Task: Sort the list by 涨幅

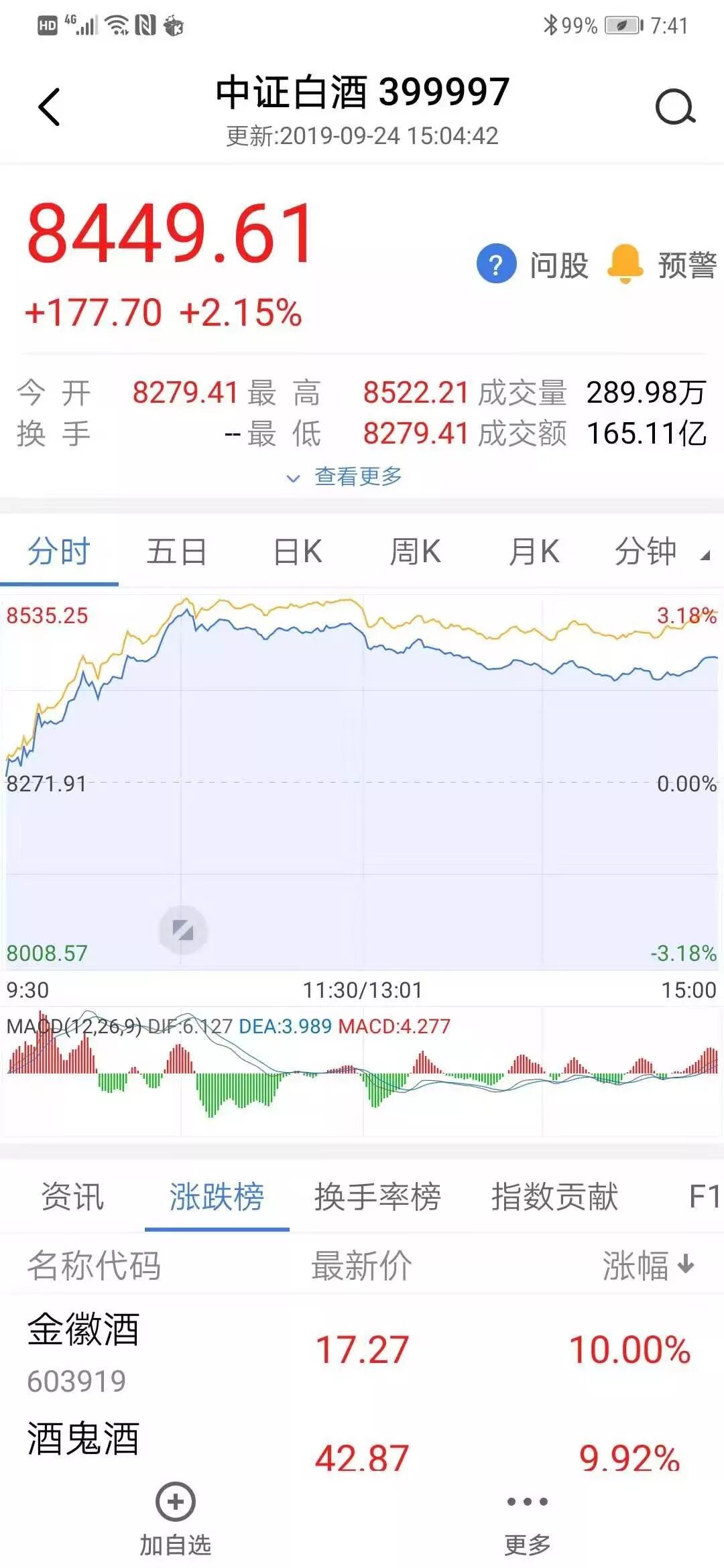Action: pos(648,1266)
